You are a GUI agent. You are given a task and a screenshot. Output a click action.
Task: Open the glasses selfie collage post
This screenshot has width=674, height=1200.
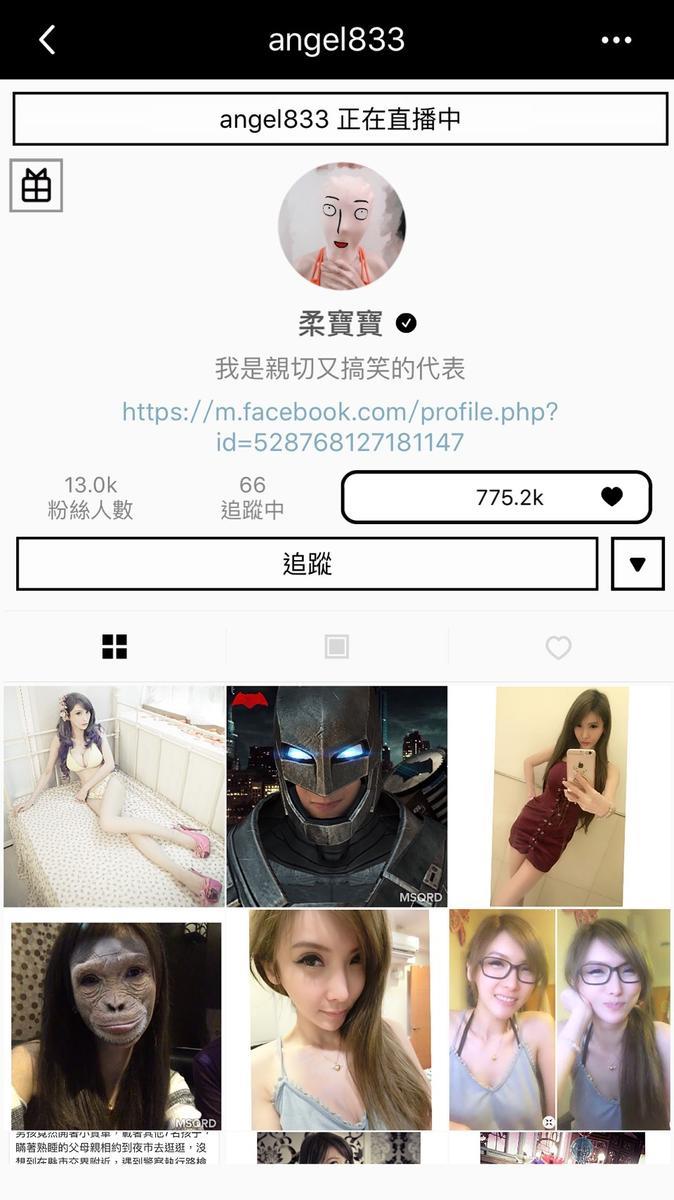point(559,1020)
